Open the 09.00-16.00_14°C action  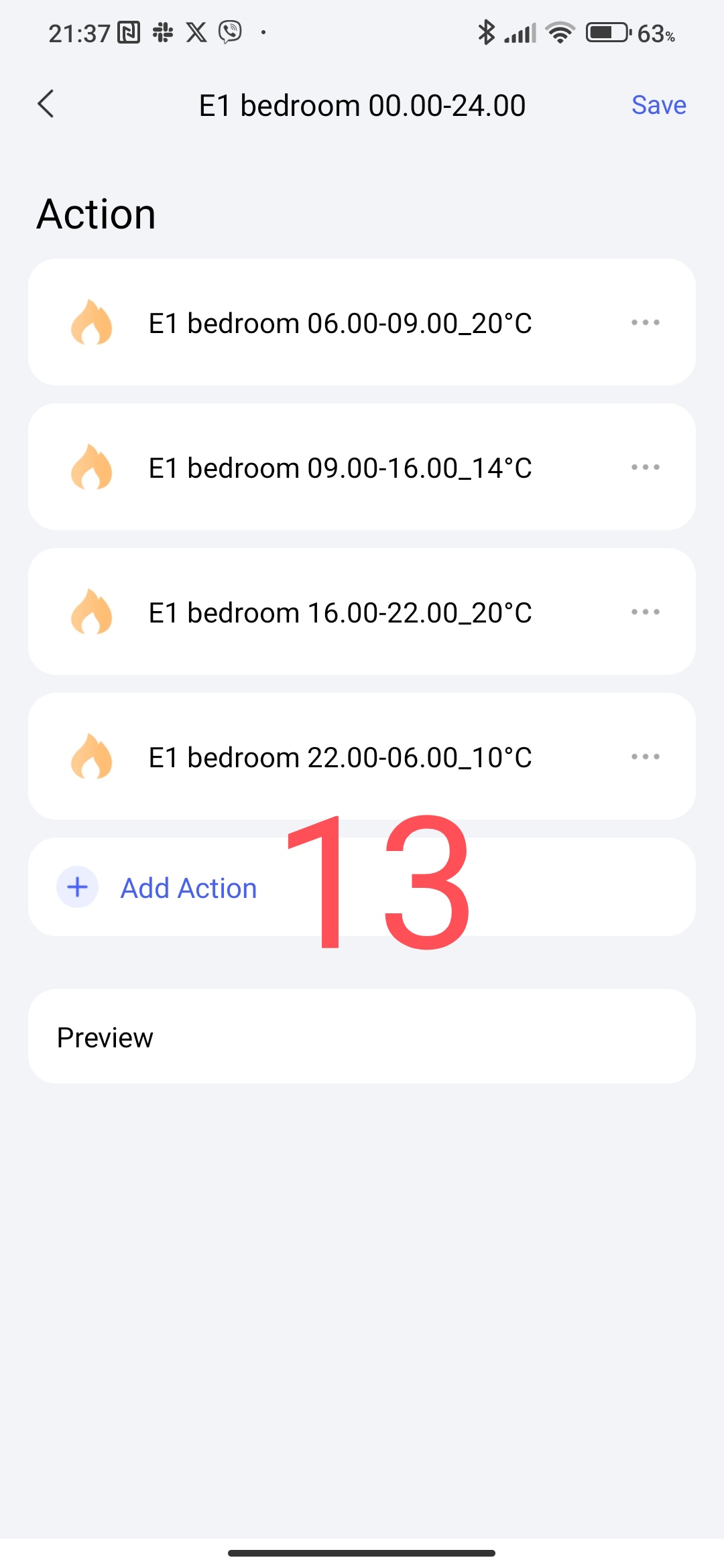339,468
